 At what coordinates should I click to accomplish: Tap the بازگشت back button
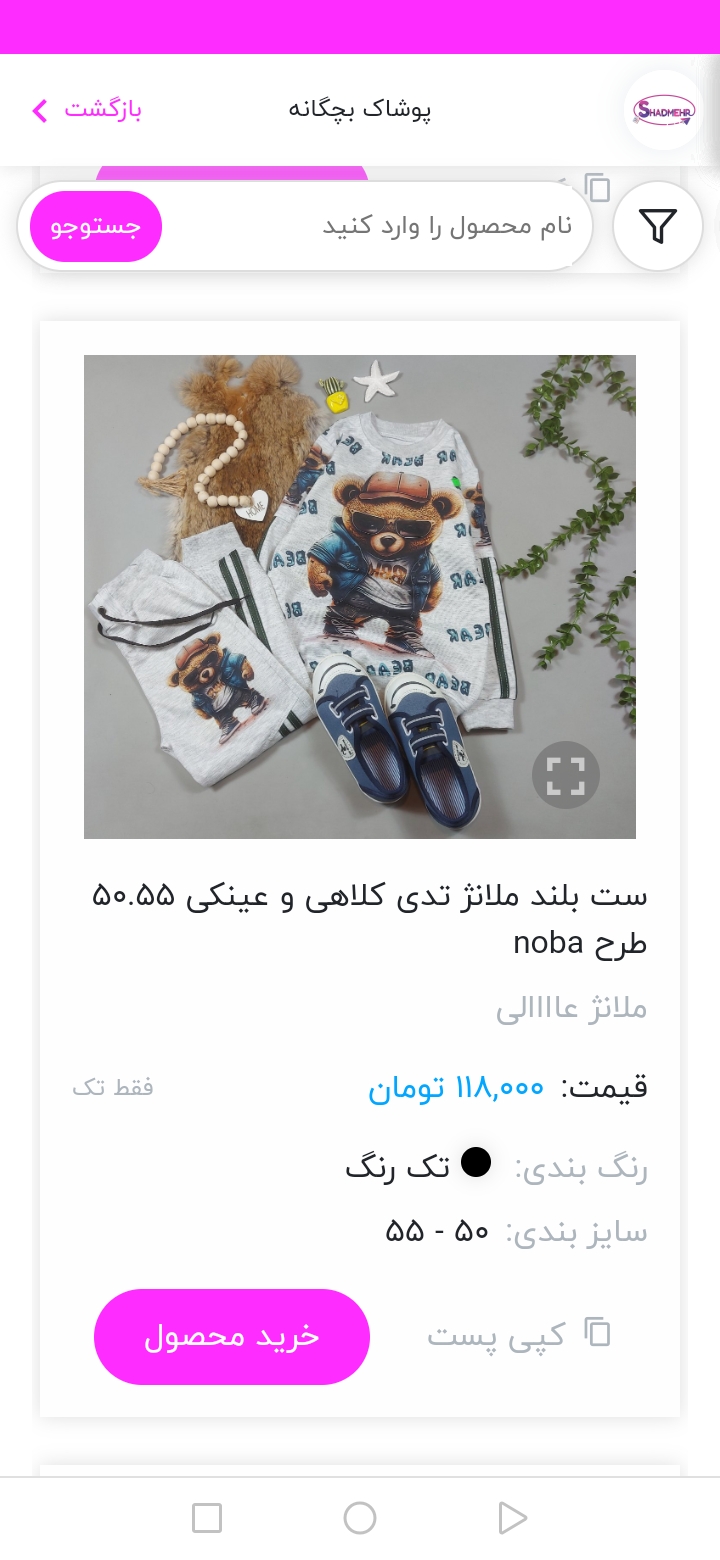point(87,109)
